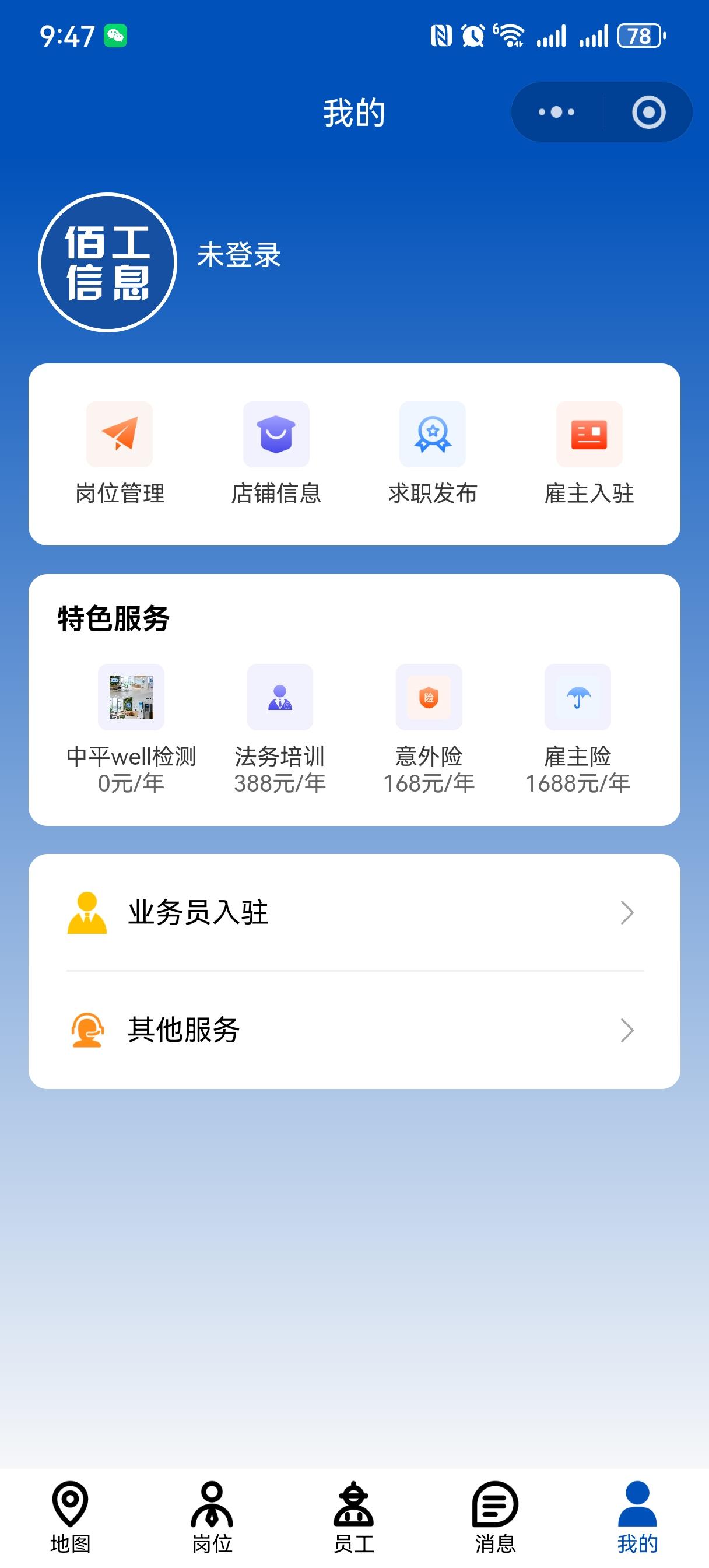Open 雇主入驻 employer registration
Viewport: 709px width, 1568px height.
[589, 453]
